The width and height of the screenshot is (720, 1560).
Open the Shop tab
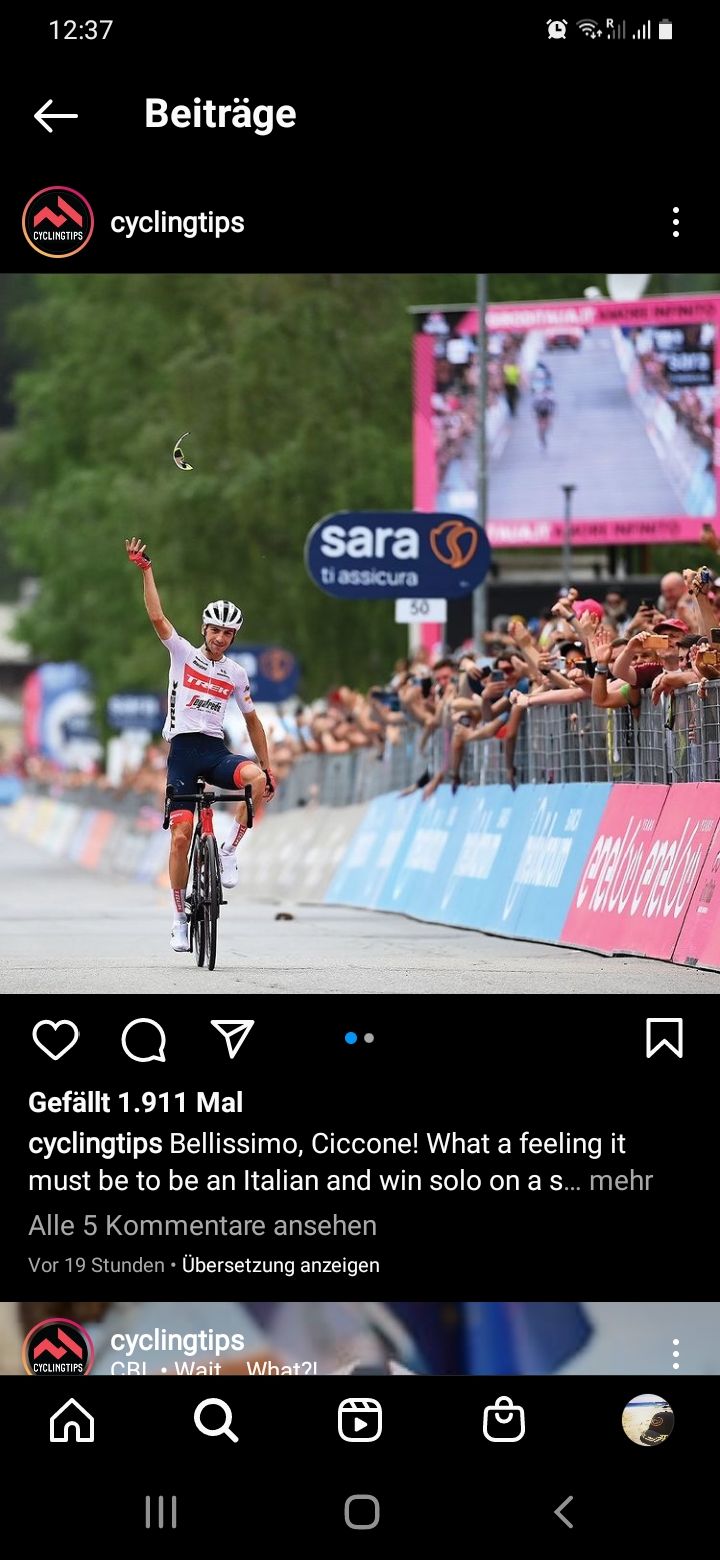(x=504, y=1420)
